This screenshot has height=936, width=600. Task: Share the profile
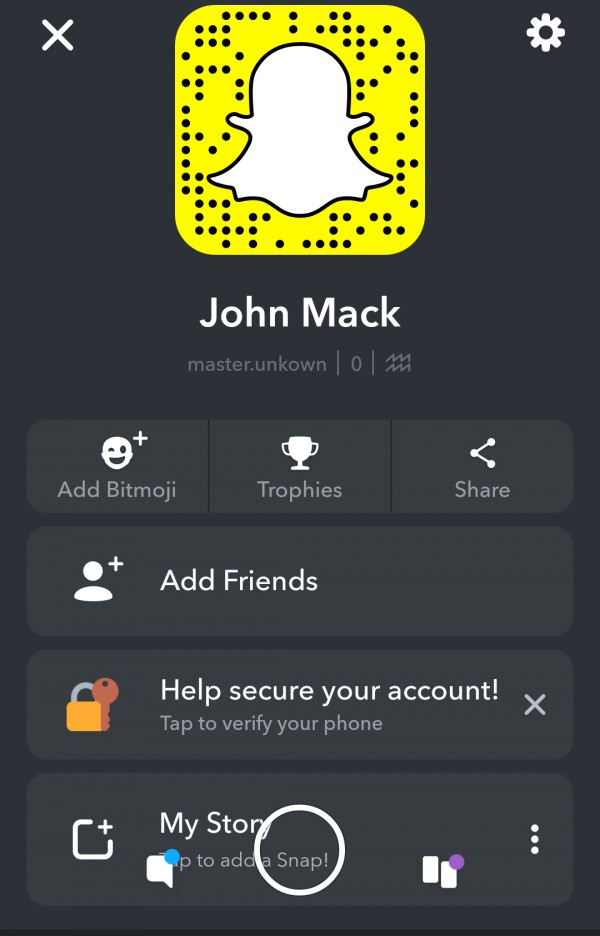tap(482, 466)
